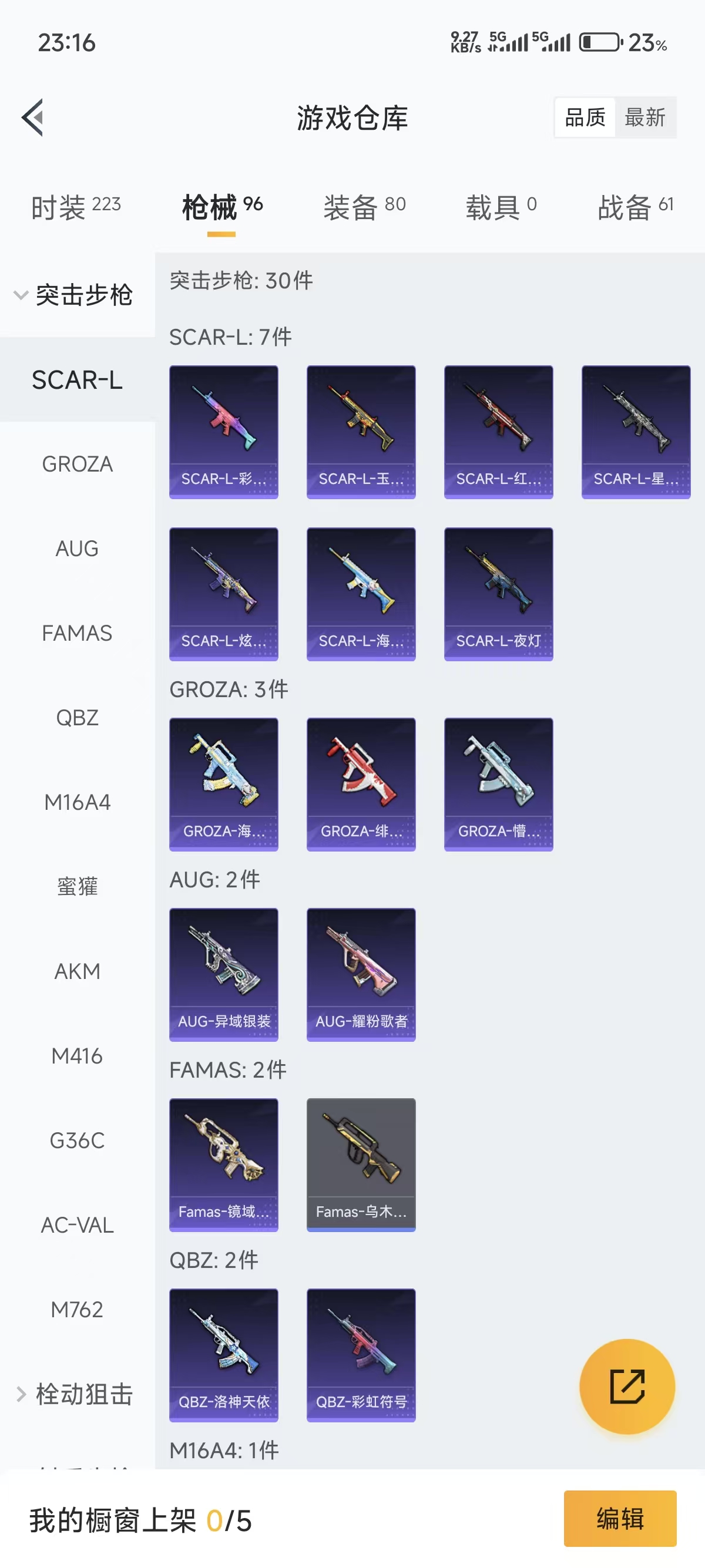Open the QBZ-彩虹符号 skin

[361, 1354]
